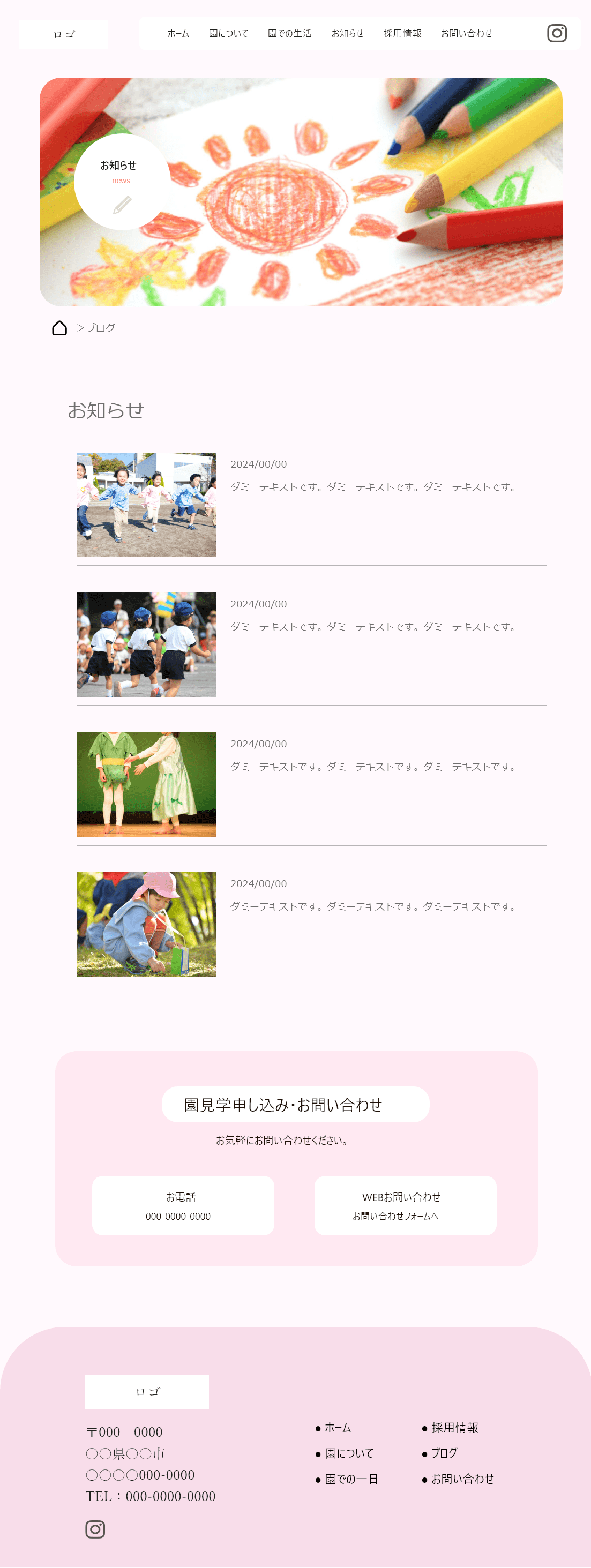
Task: Open news post with stage costume photo
Action: 147,784
